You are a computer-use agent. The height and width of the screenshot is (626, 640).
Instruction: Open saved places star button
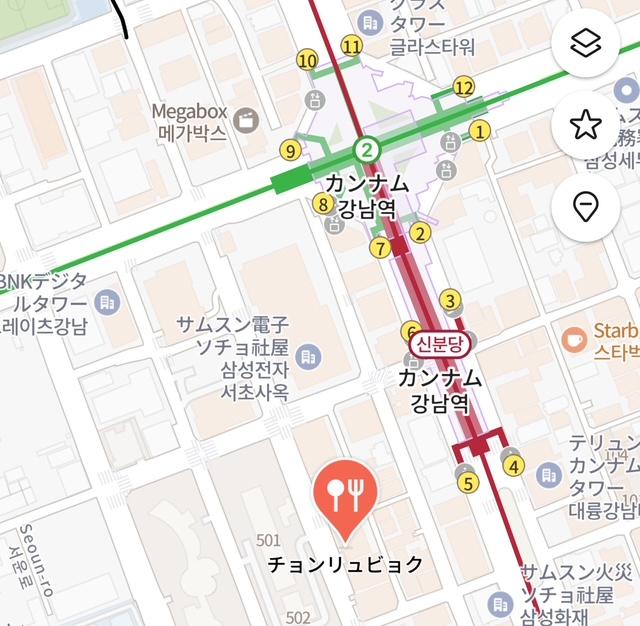point(585,125)
